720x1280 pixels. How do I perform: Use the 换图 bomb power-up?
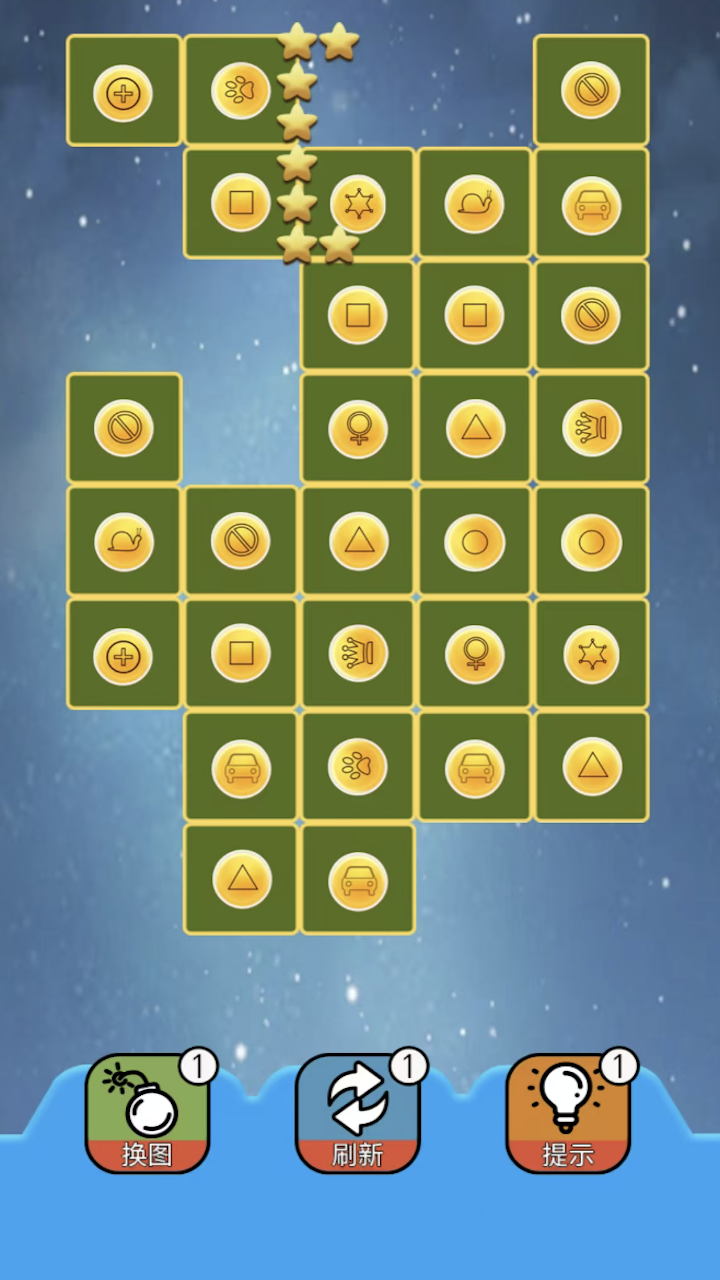coord(147,1113)
